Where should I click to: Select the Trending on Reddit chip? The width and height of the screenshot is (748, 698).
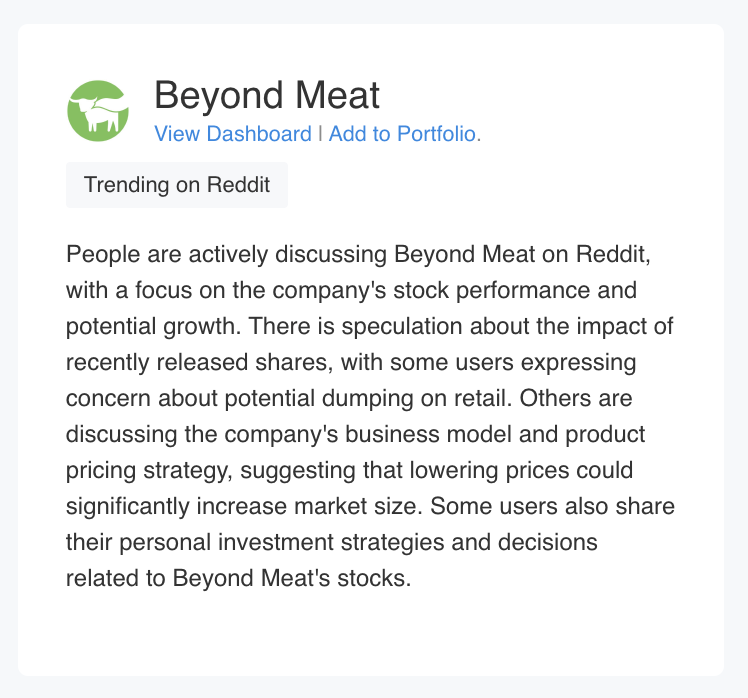177,185
